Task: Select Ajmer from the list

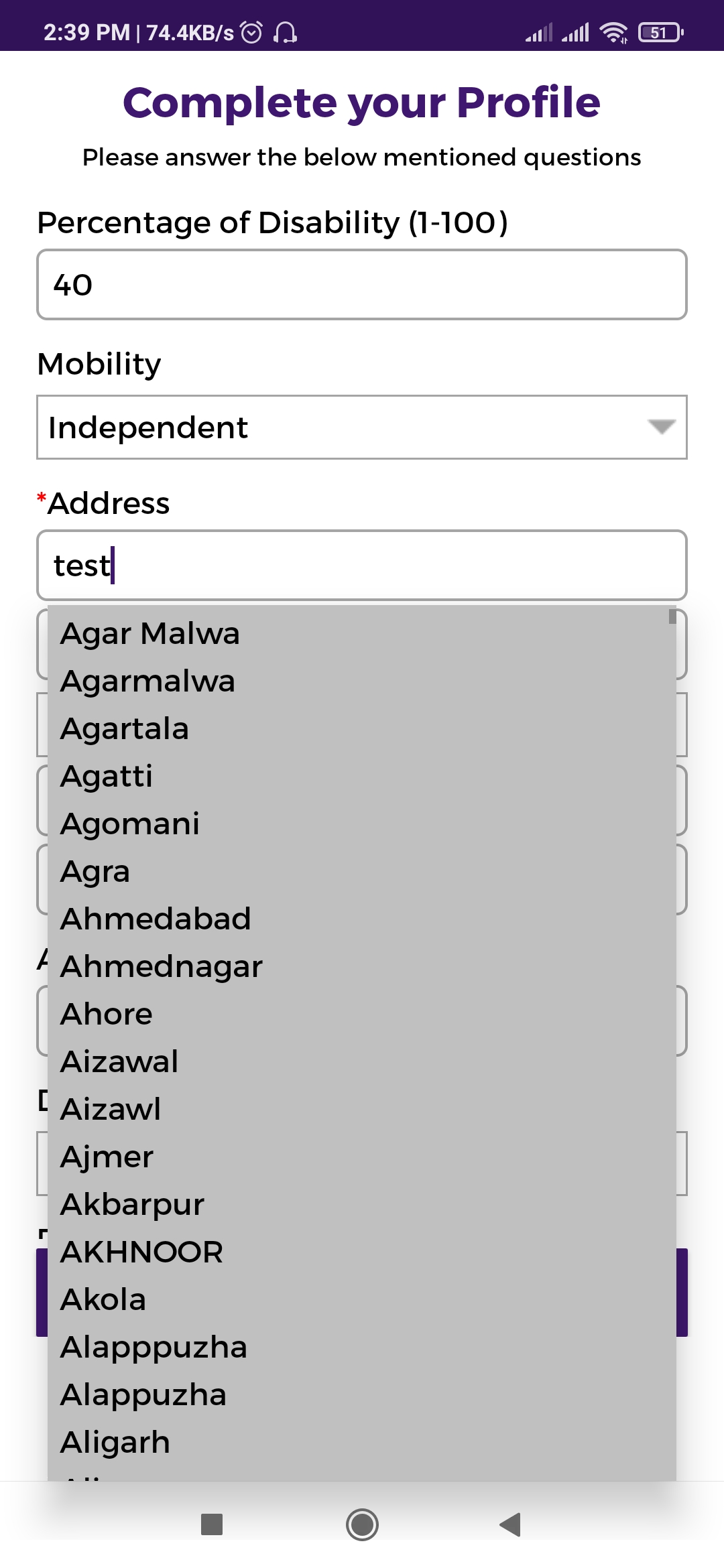Action: (x=362, y=1157)
